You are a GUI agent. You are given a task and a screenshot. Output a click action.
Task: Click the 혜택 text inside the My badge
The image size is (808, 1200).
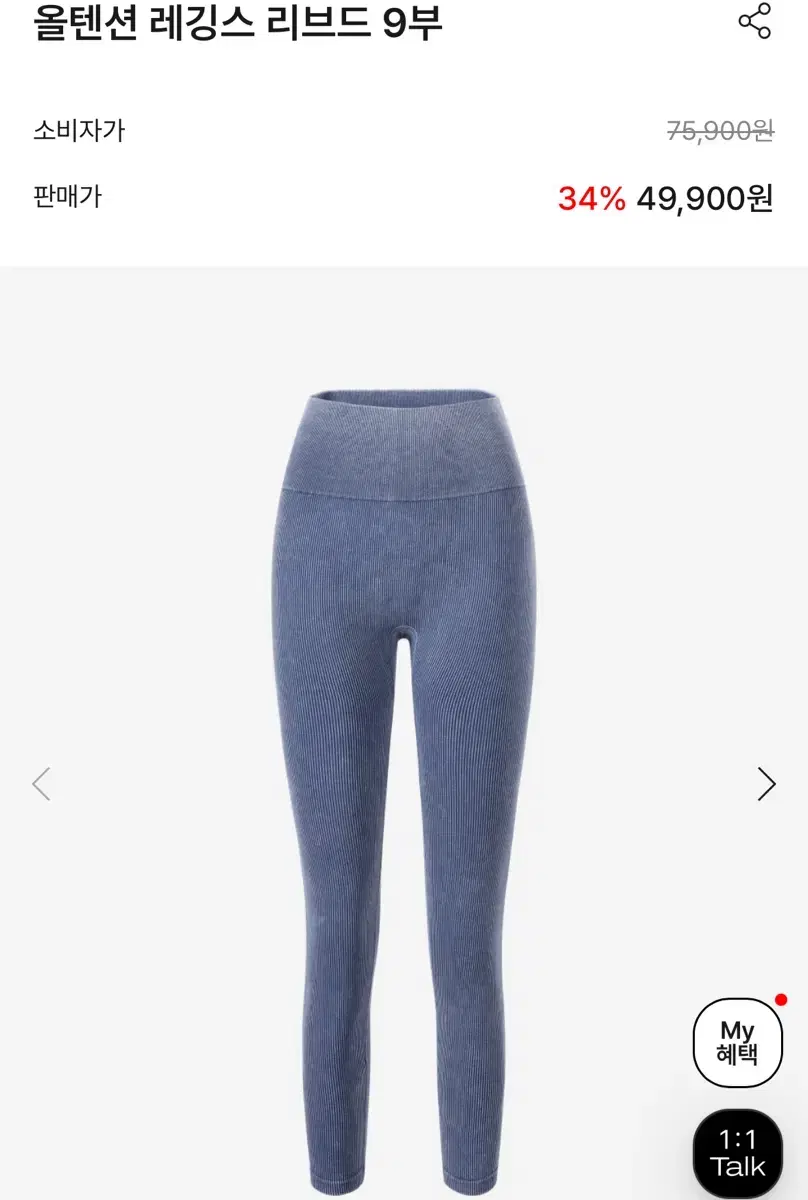coord(737,1053)
